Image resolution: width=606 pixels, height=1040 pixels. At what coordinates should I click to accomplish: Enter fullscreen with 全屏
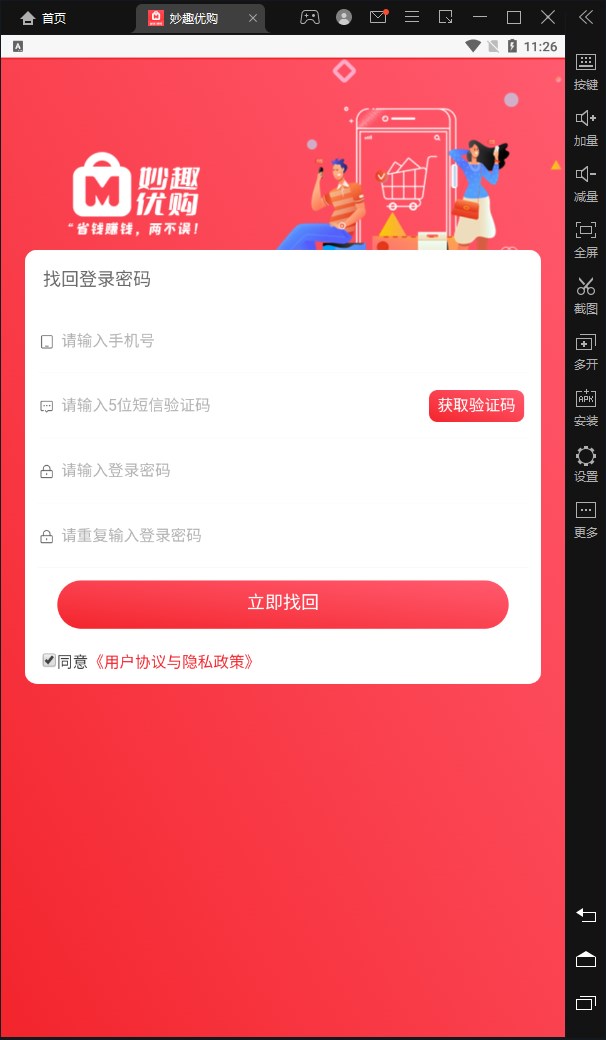(x=586, y=238)
